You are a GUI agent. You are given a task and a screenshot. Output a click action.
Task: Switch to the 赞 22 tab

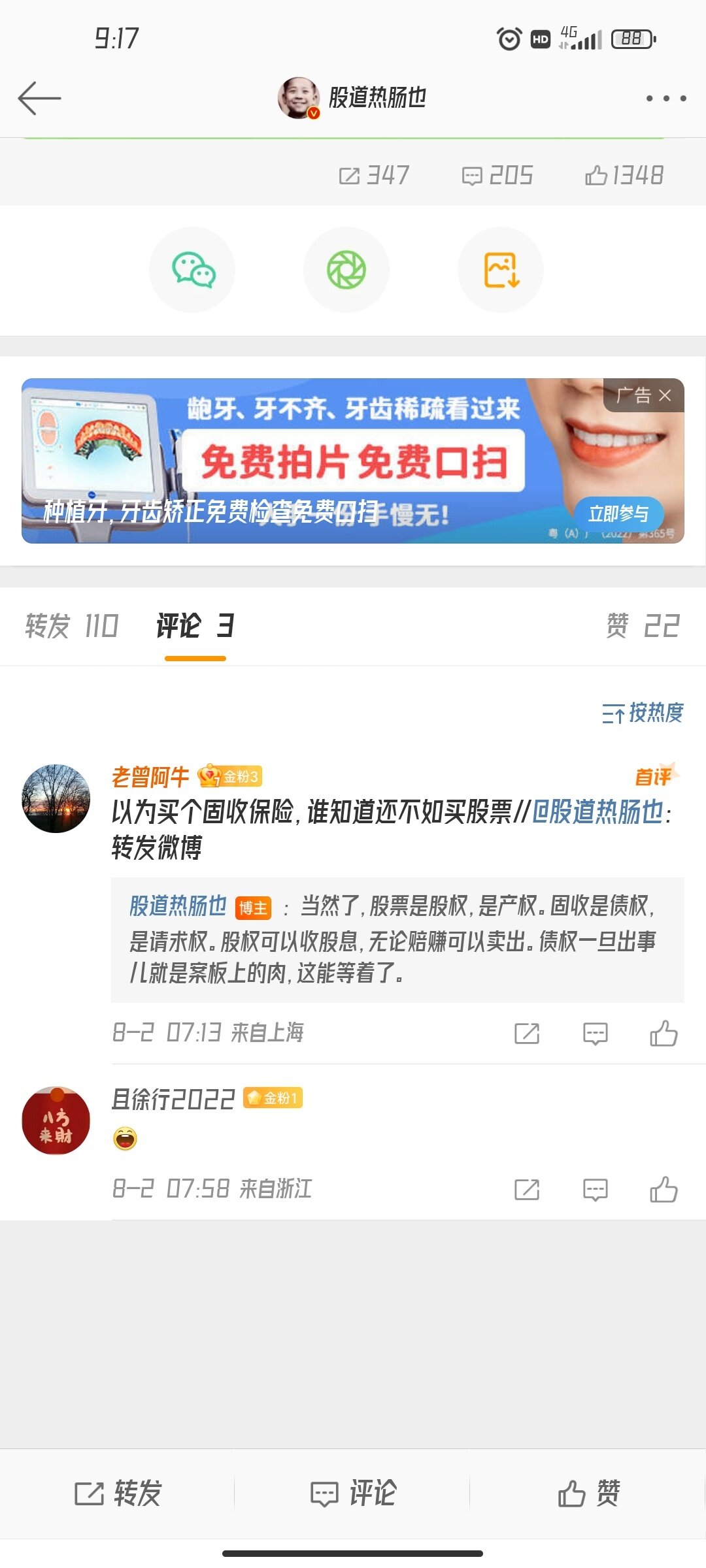point(643,626)
